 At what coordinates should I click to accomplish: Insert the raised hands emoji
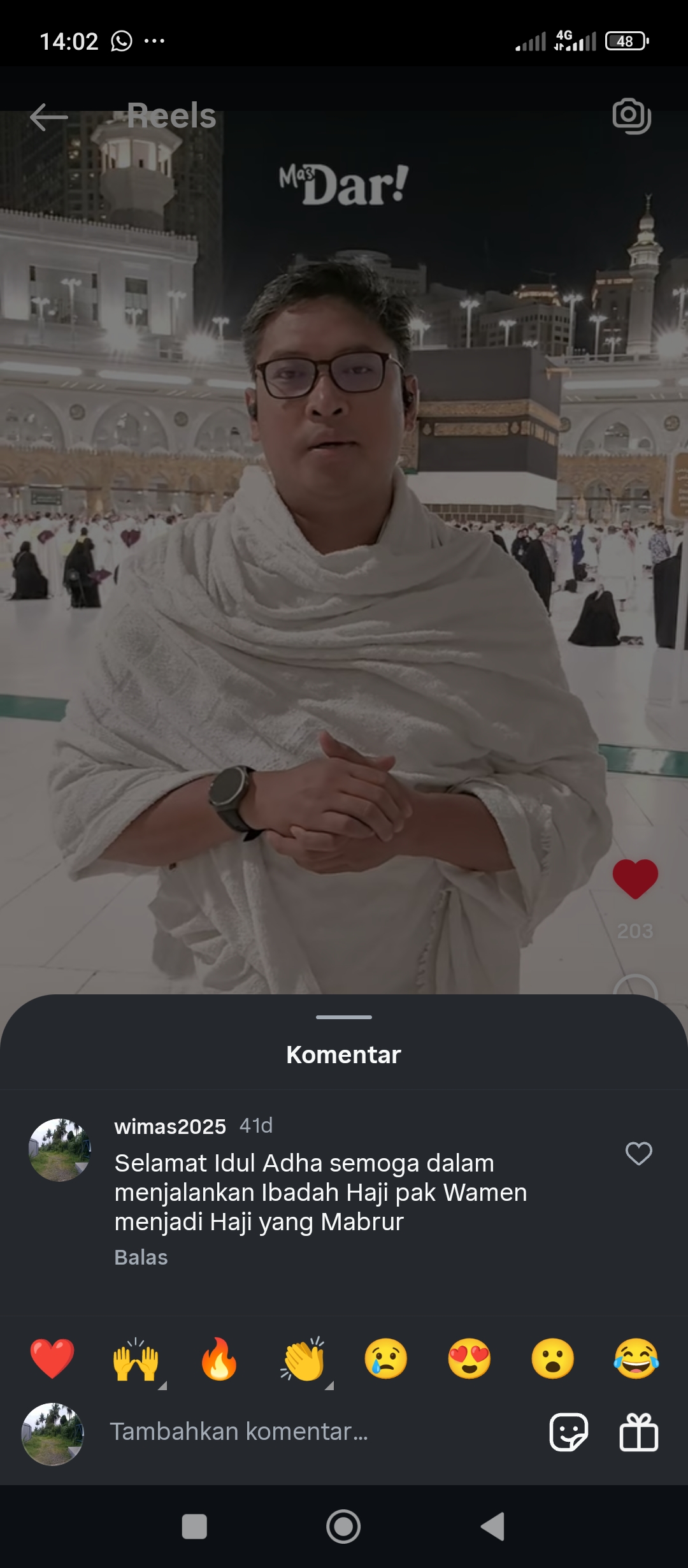click(136, 1358)
